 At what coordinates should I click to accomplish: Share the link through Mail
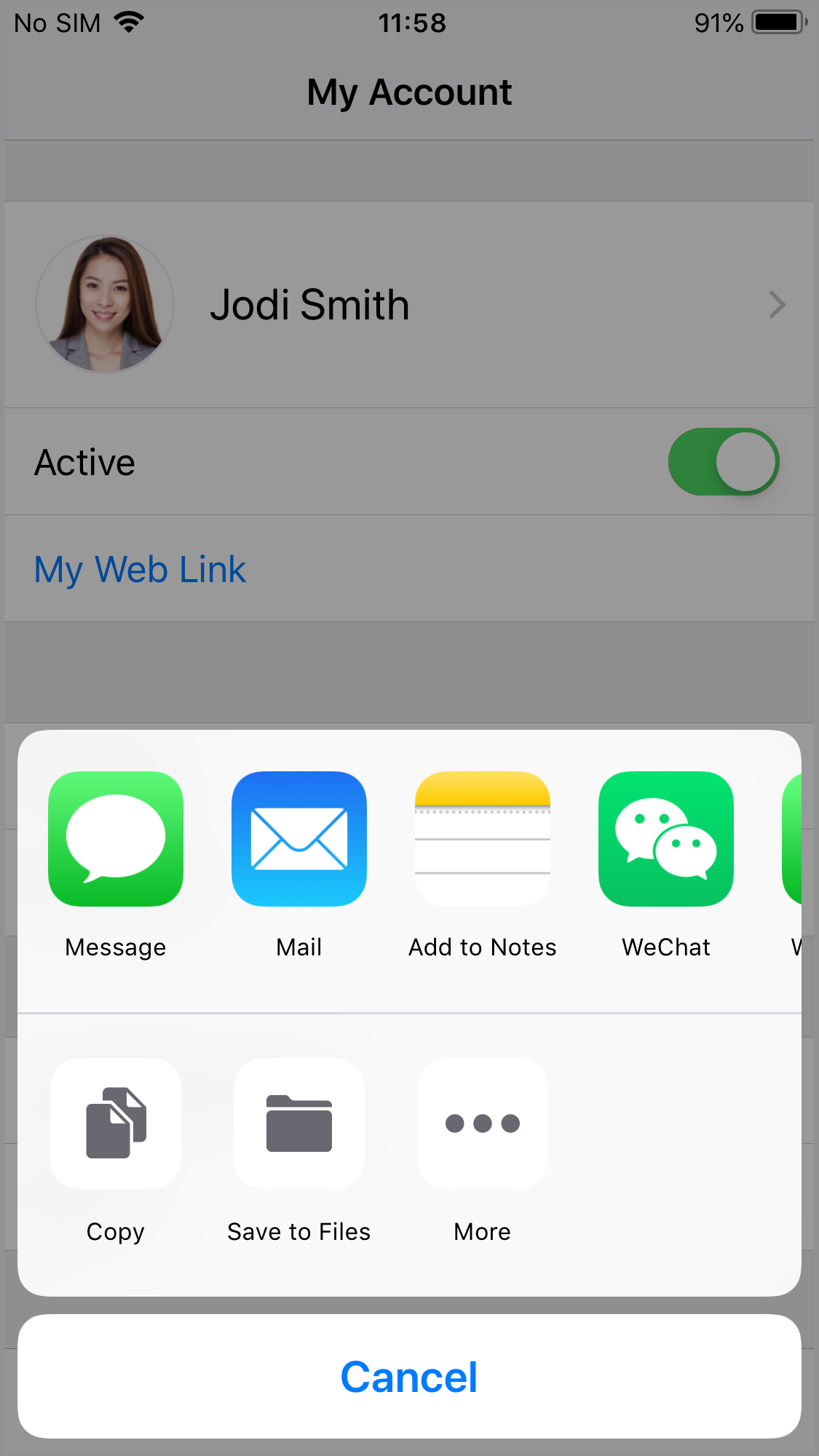point(299,839)
